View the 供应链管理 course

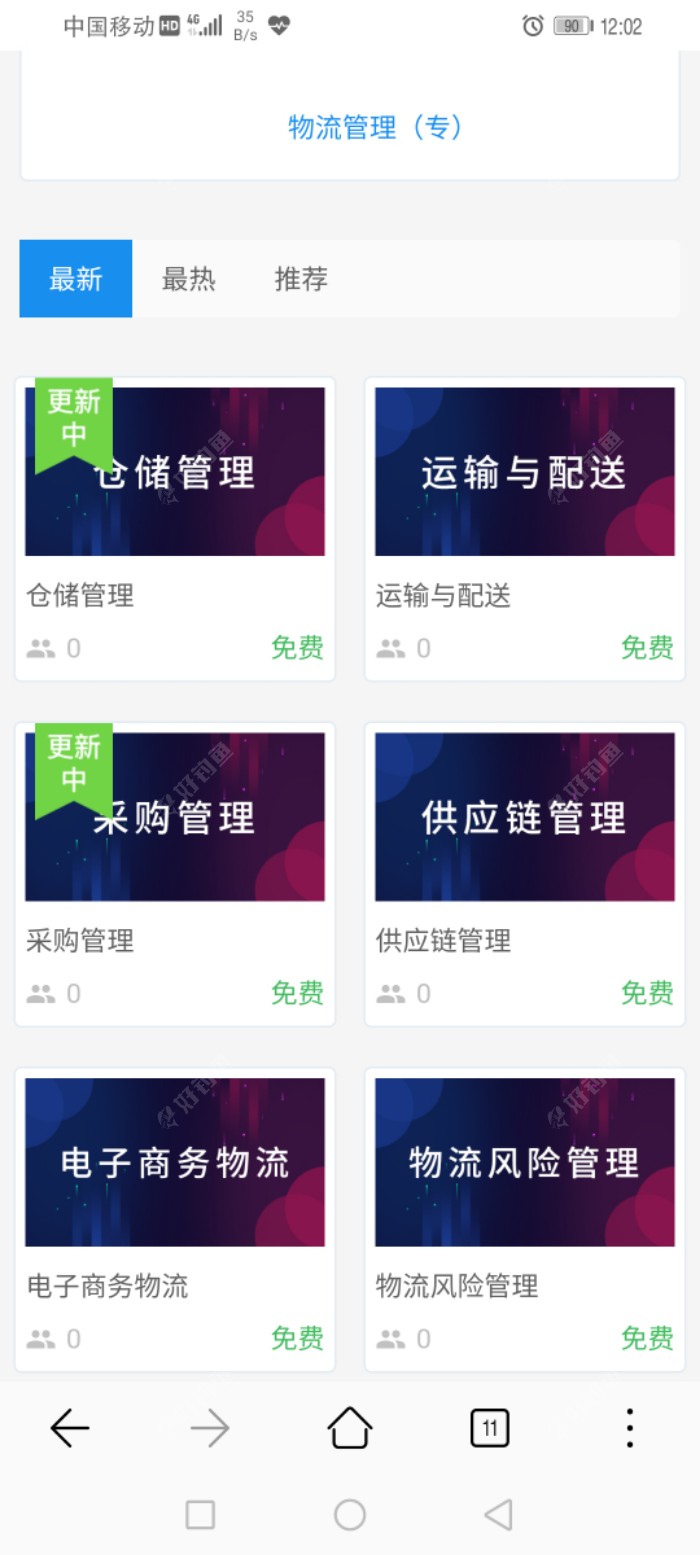pos(524,817)
